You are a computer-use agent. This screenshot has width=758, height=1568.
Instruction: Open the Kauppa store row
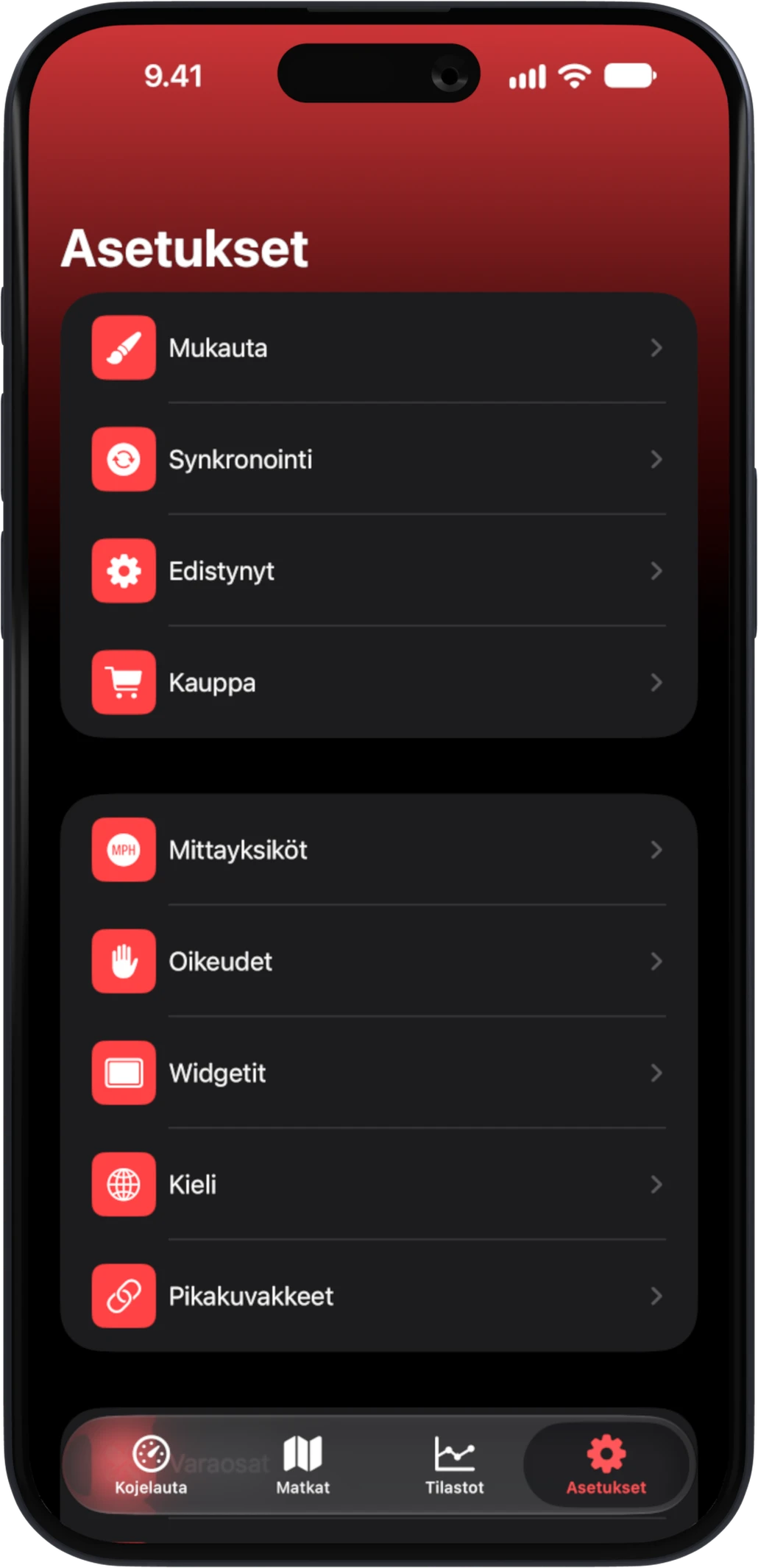click(378, 683)
